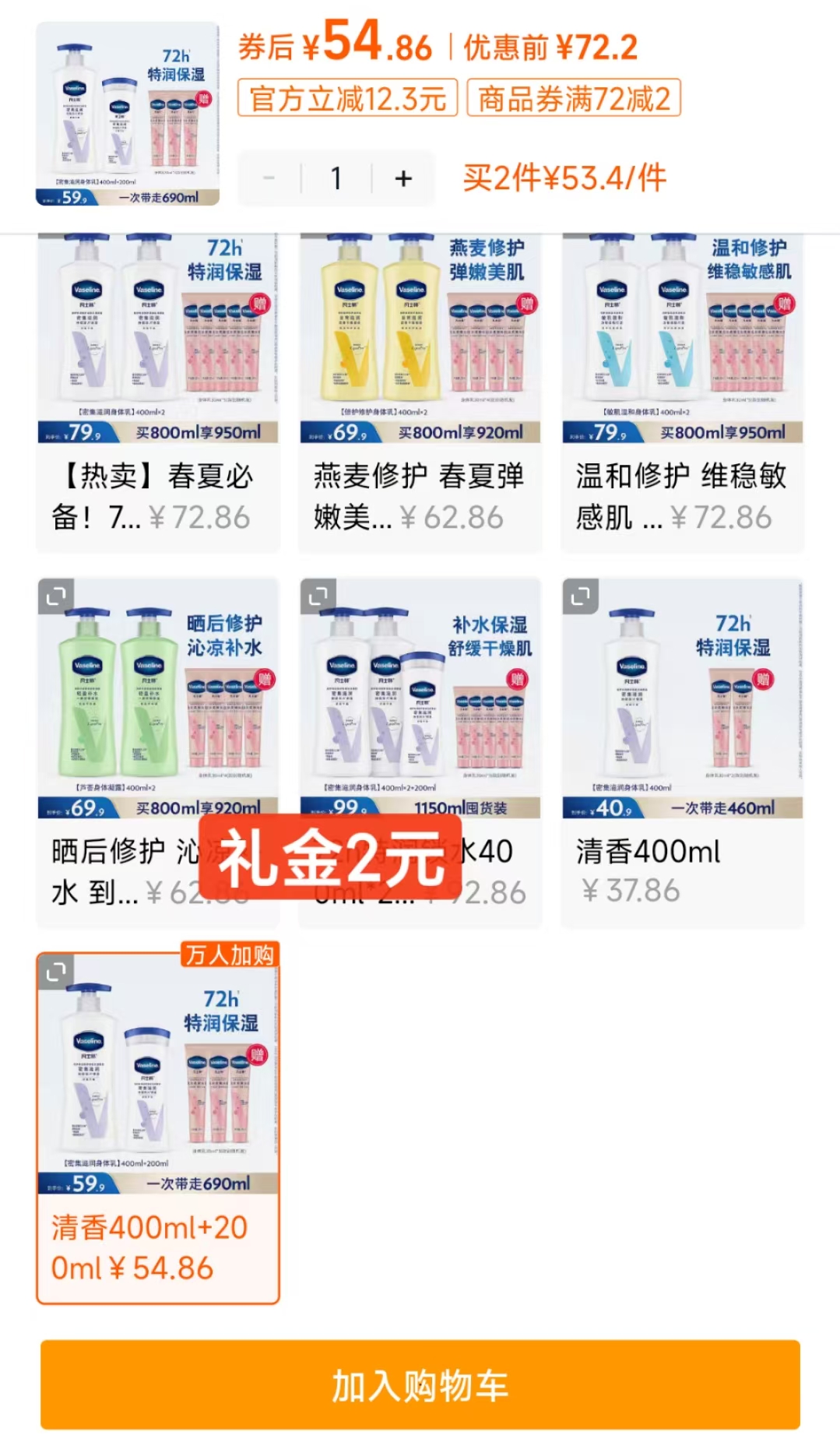Screen dimensions: 840x1456
Task: Decrease quantity with the minus button
Action: click(x=269, y=178)
